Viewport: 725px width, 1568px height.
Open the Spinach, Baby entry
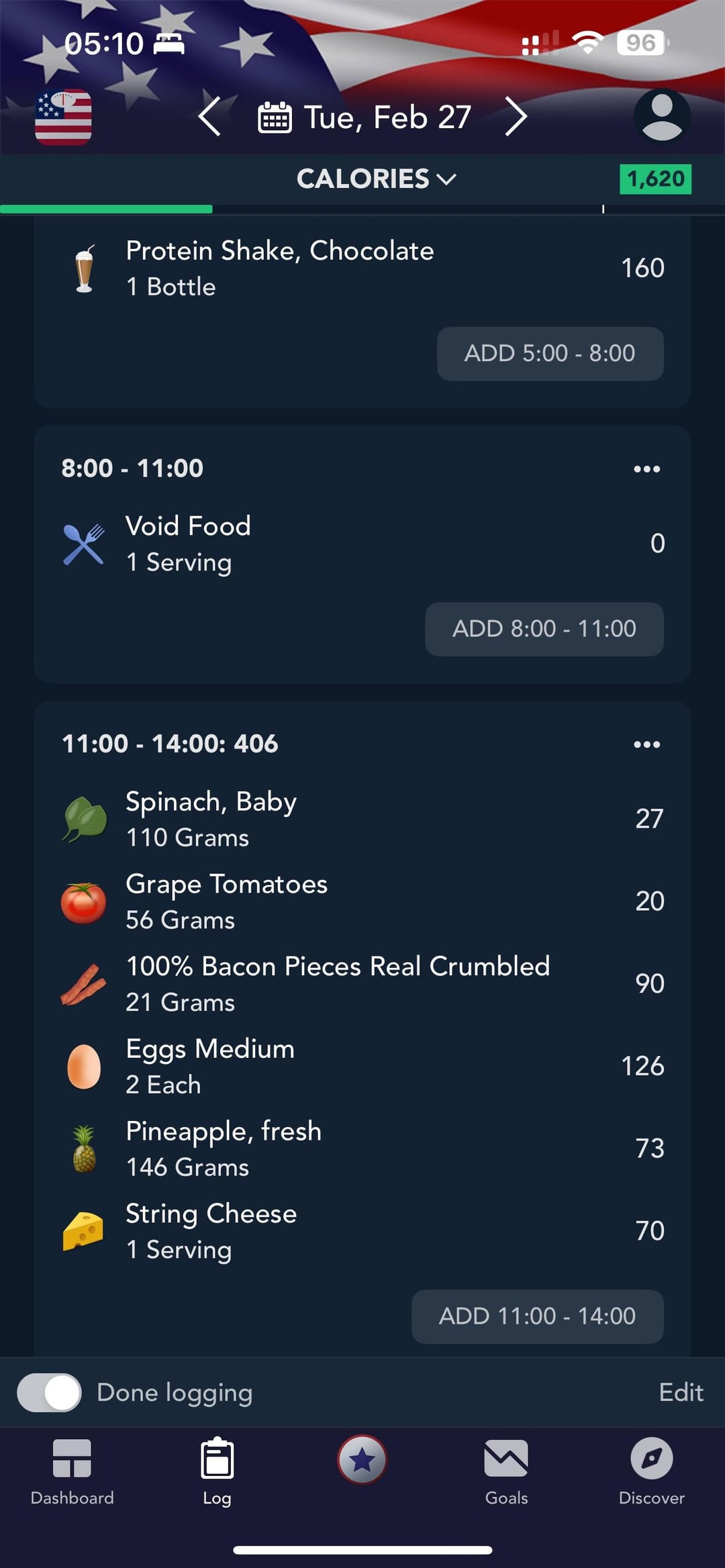[362, 819]
